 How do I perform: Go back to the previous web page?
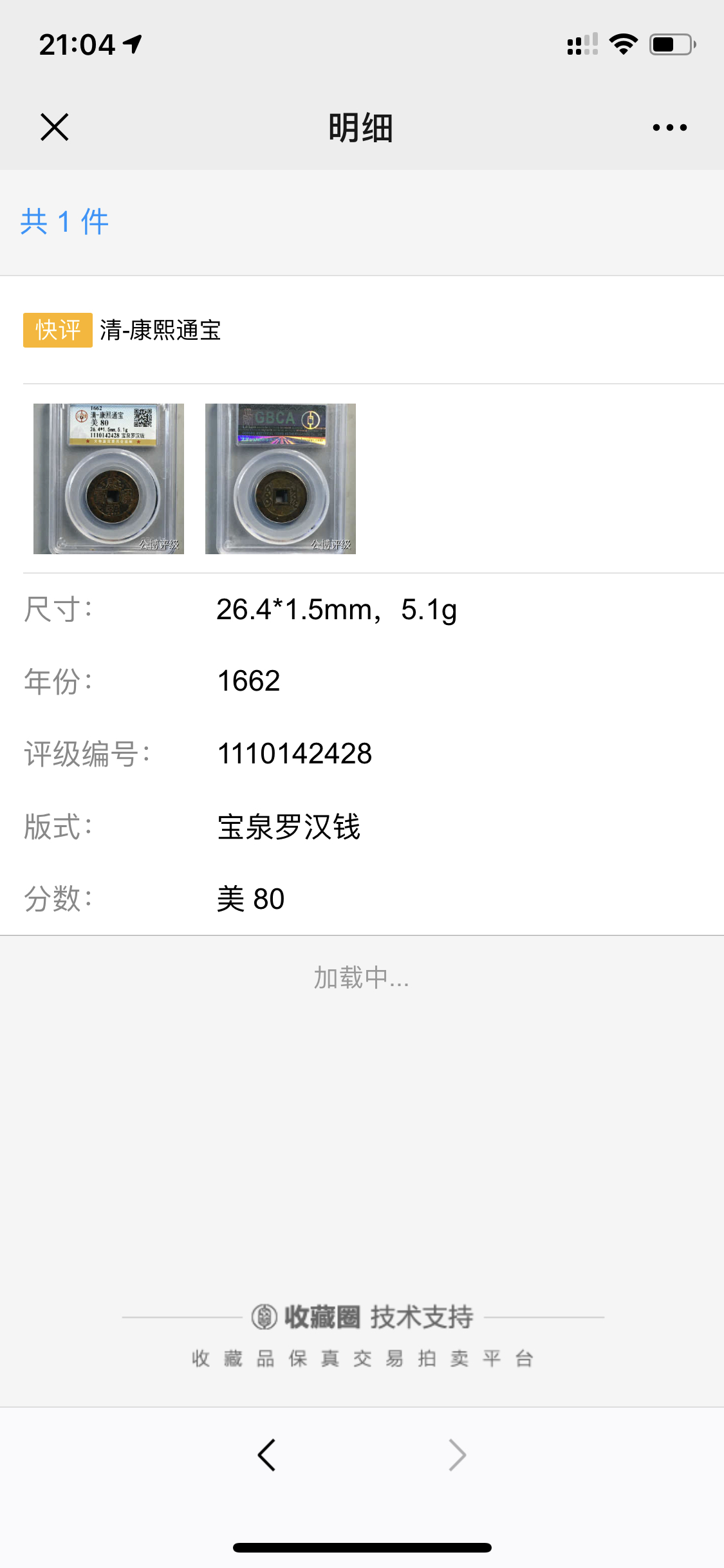click(x=267, y=1455)
